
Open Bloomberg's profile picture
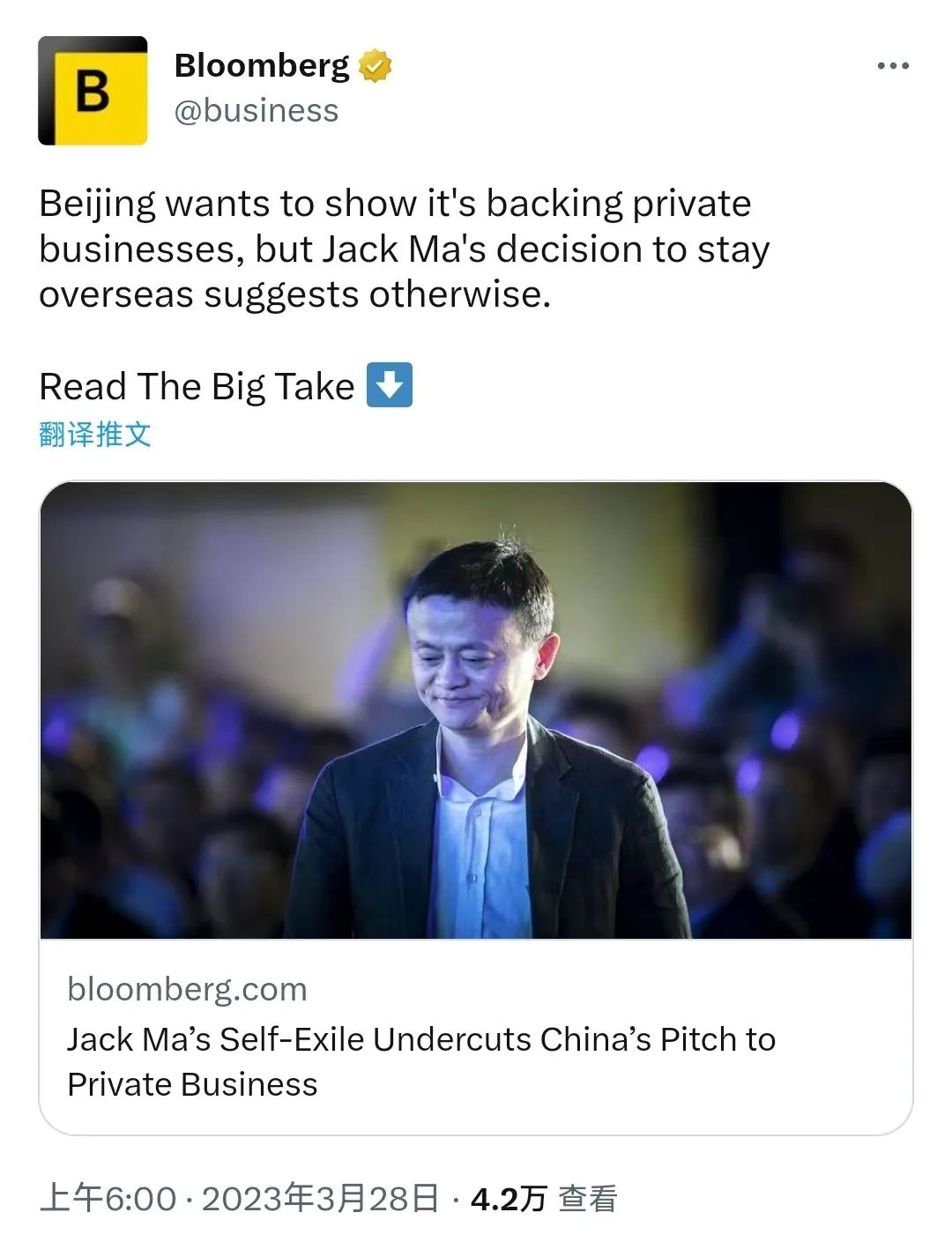click(93, 91)
